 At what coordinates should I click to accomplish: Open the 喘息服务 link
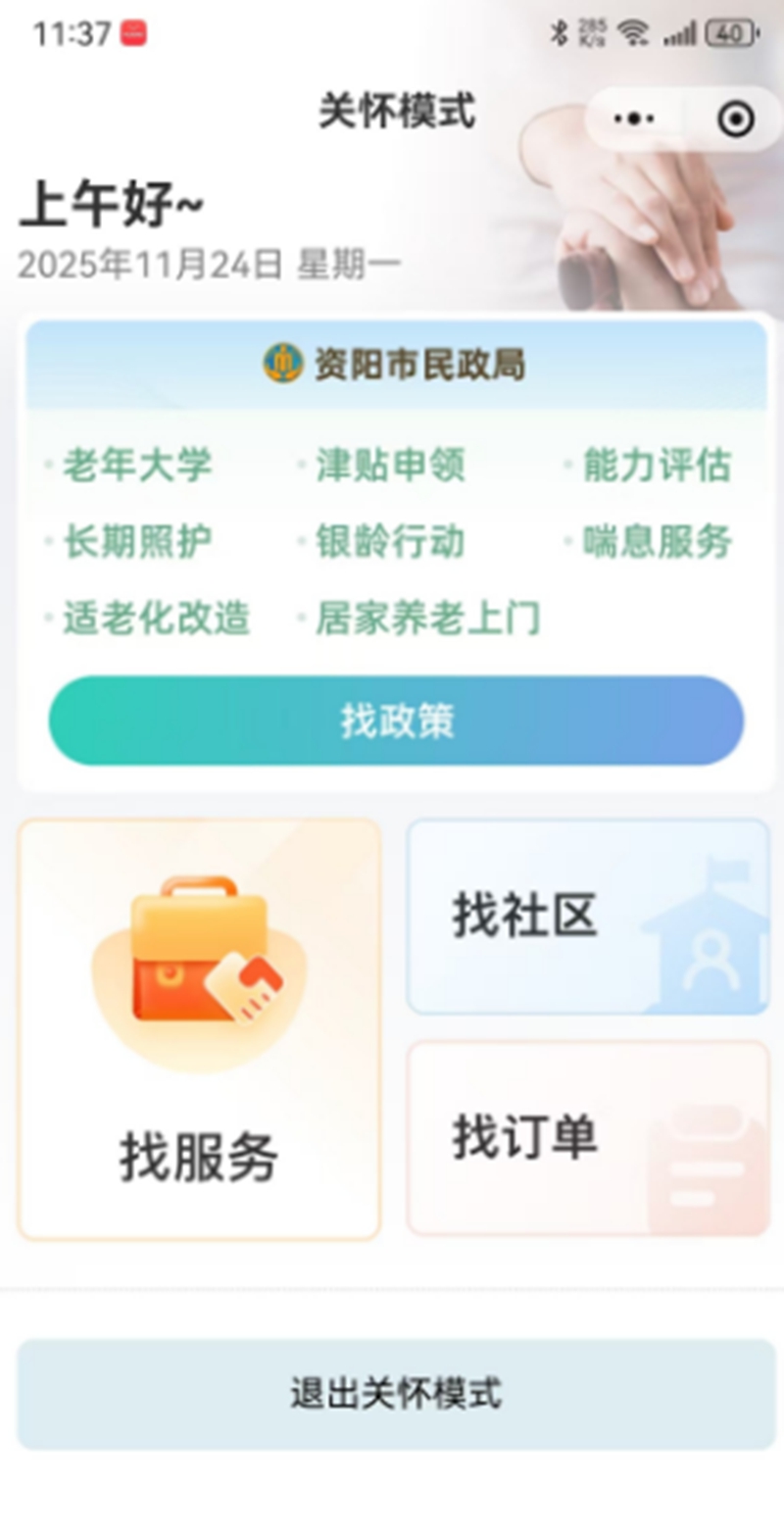pos(657,541)
